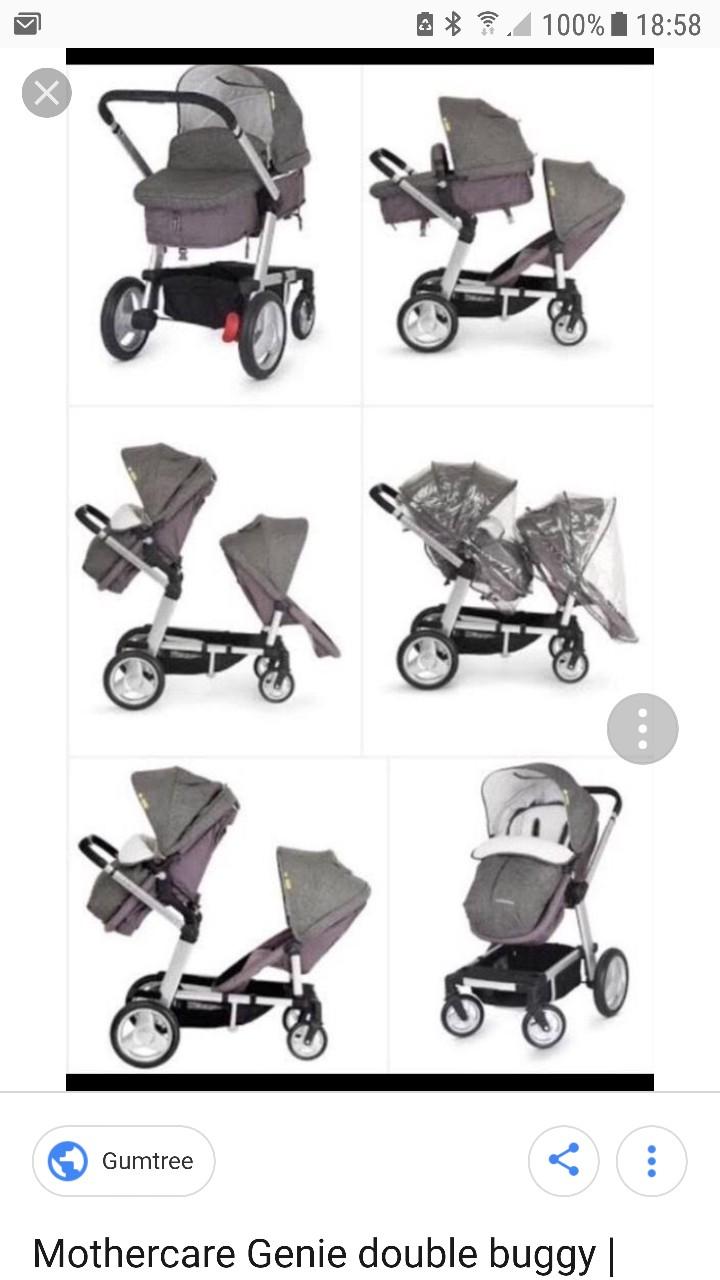Share this image result

point(564,1161)
